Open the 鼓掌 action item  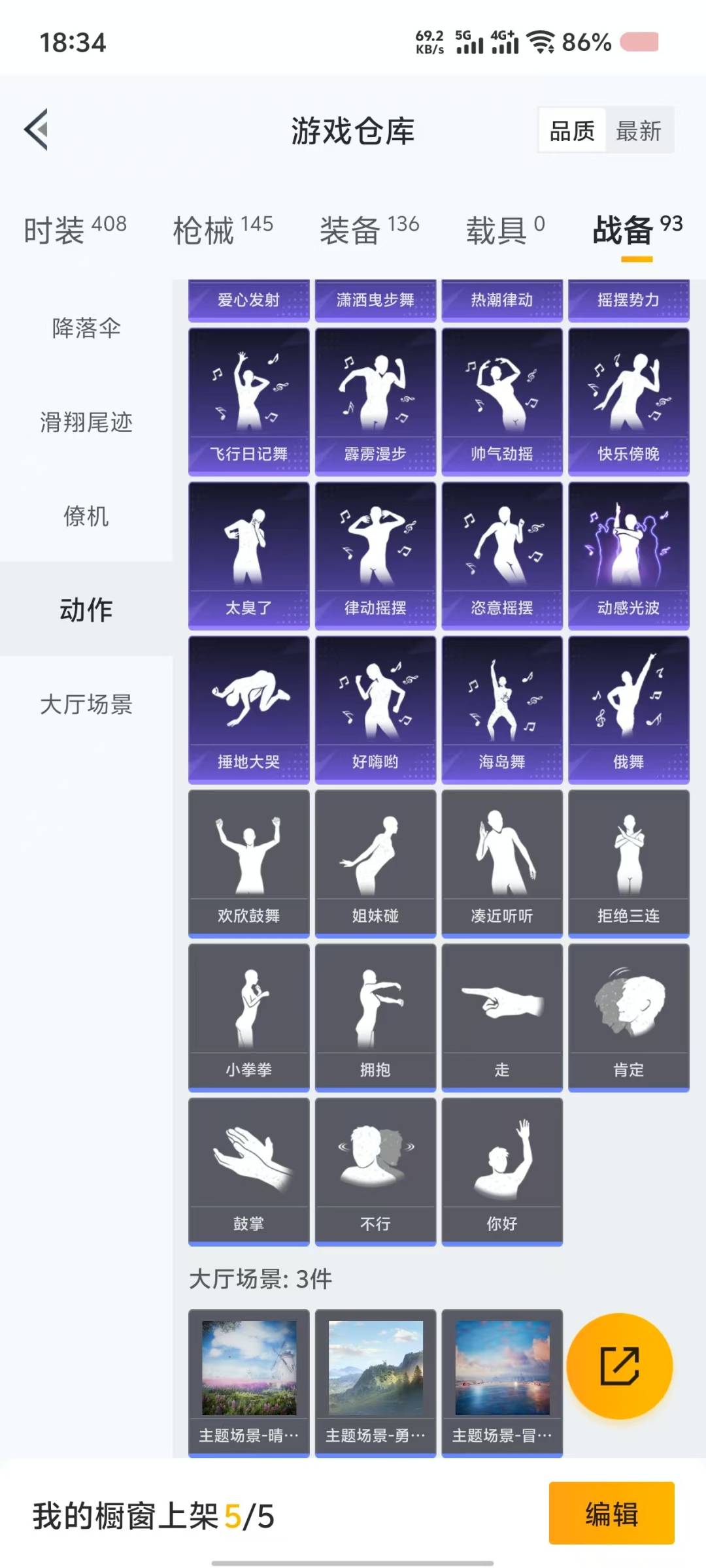[248, 1171]
